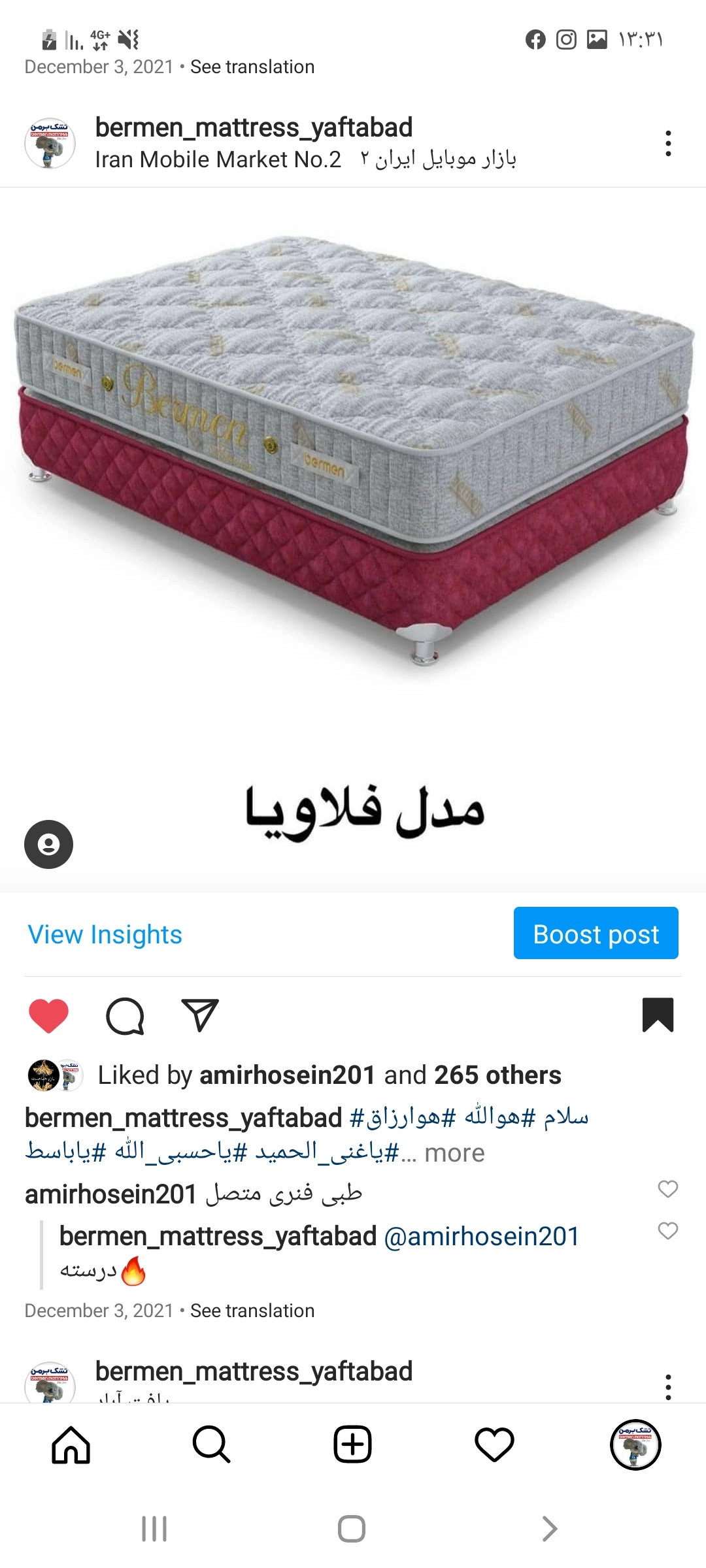Remove the post from saved bookmarks
706x1568 pixels.
tap(658, 1015)
